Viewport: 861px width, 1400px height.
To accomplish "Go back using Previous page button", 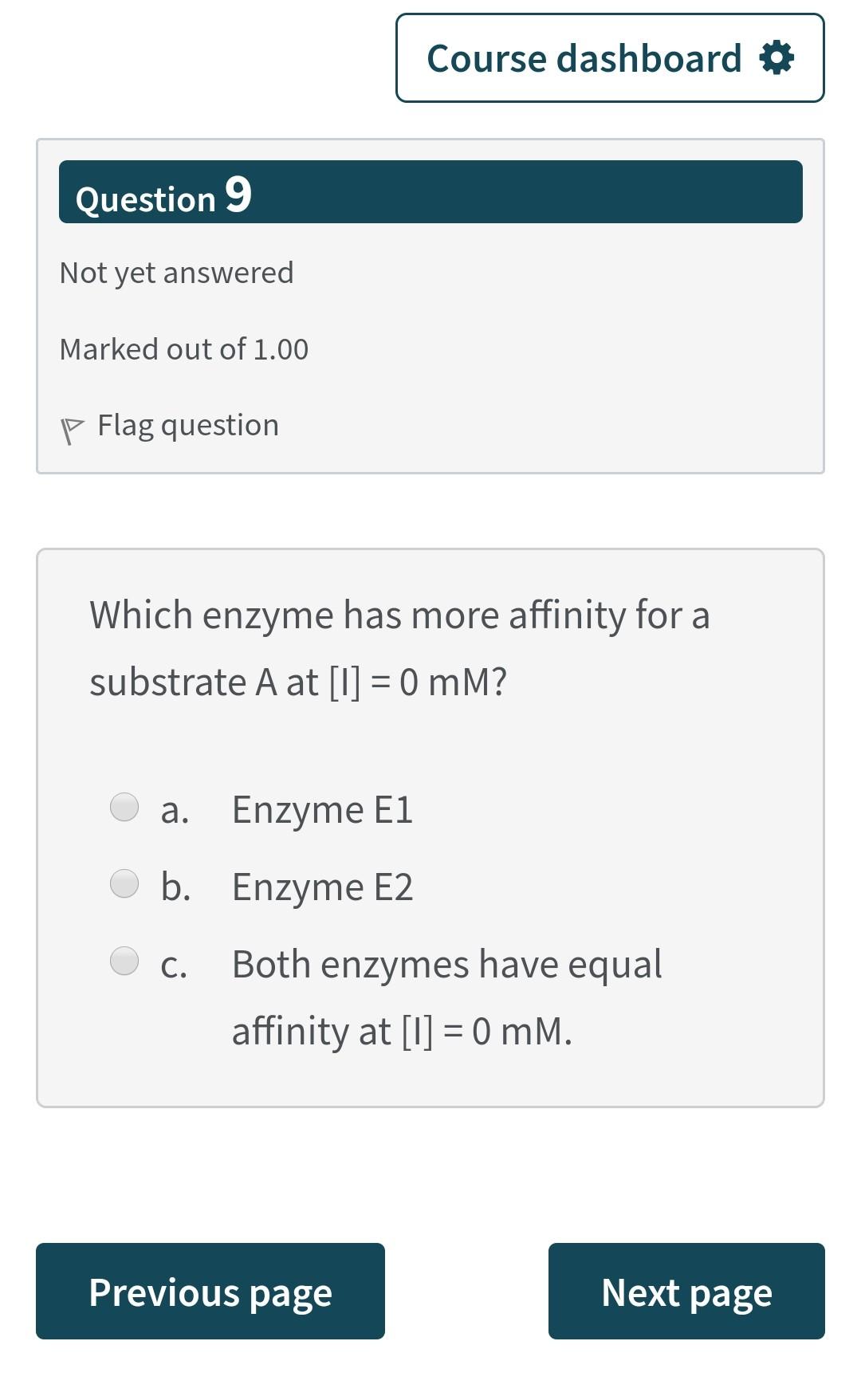I will point(210,1291).
